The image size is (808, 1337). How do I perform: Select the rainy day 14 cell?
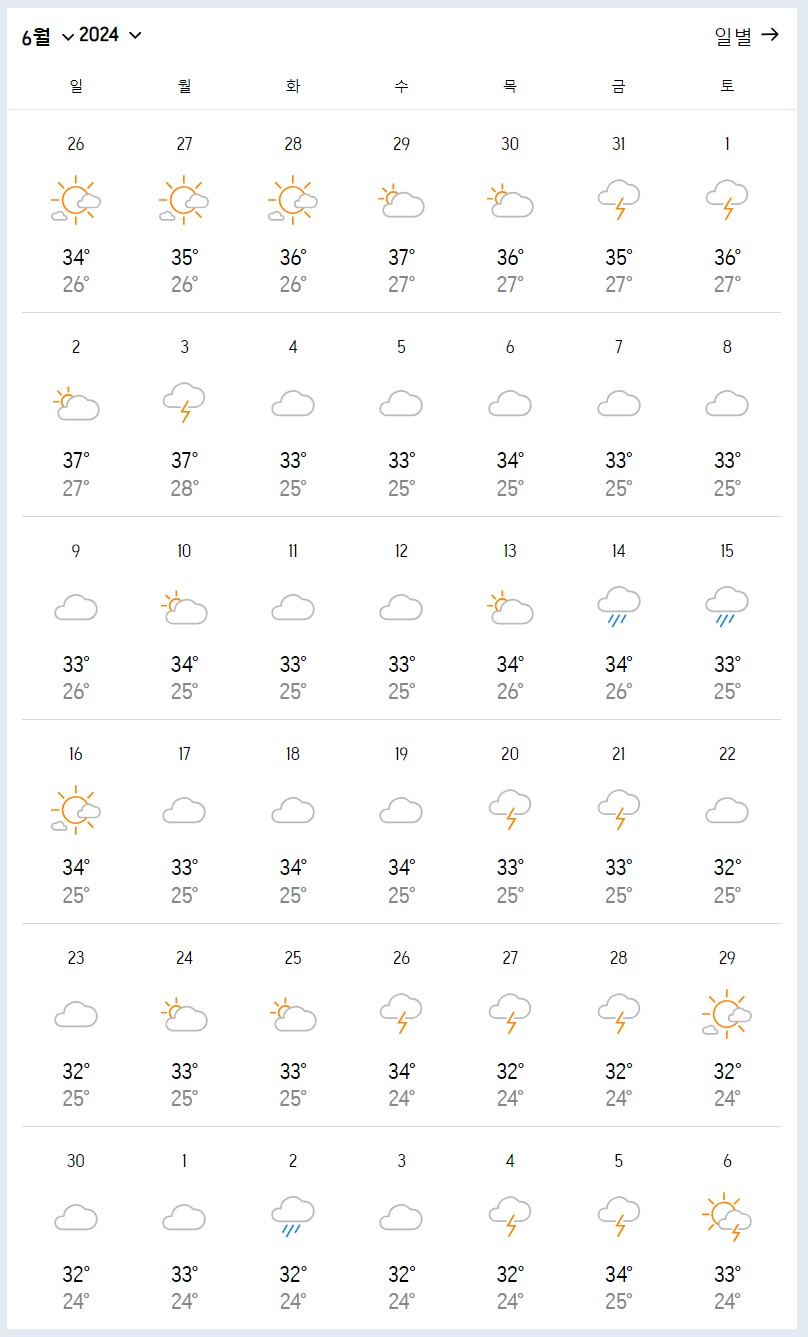(618, 618)
